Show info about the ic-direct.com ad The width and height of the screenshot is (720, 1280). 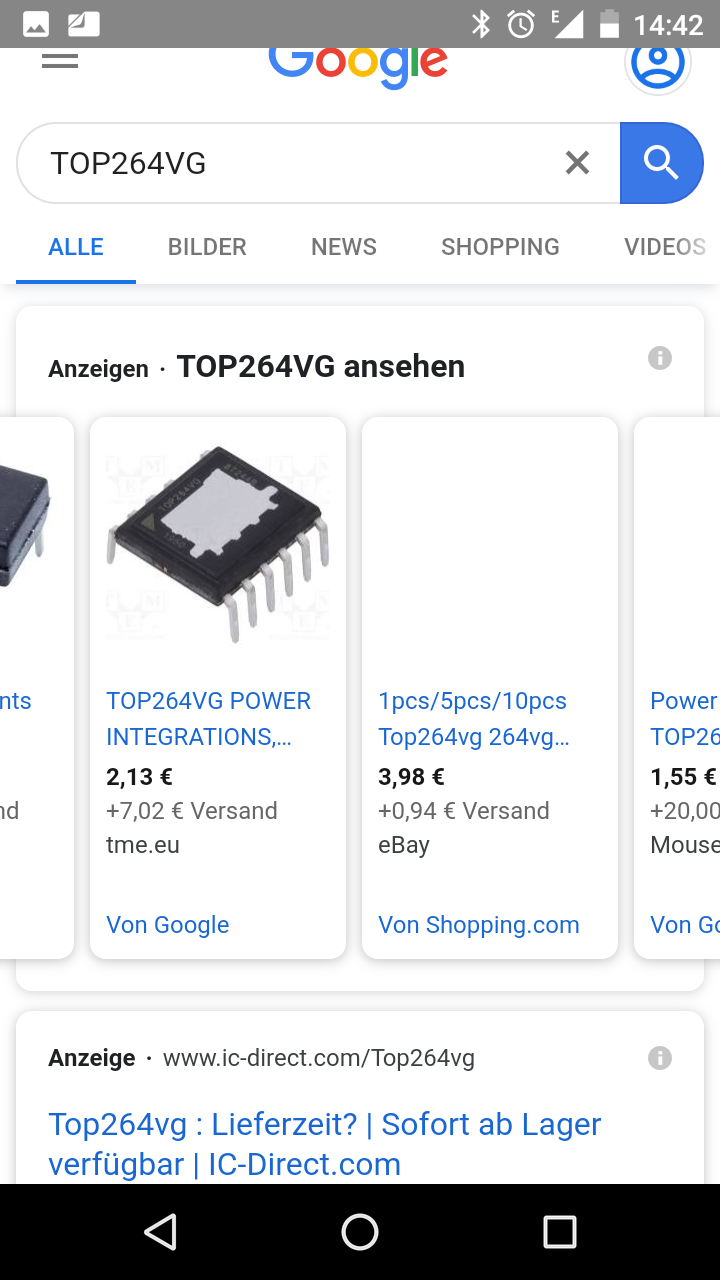coord(660,1058)
